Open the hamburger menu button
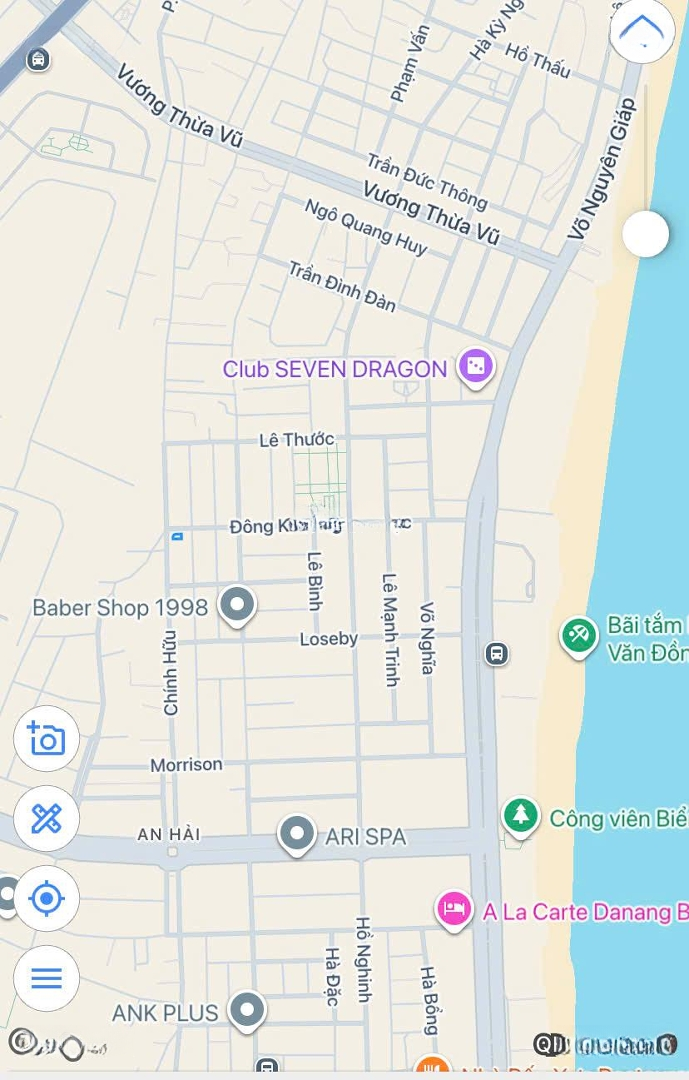 pyautogui.click(x=46, y=977)
